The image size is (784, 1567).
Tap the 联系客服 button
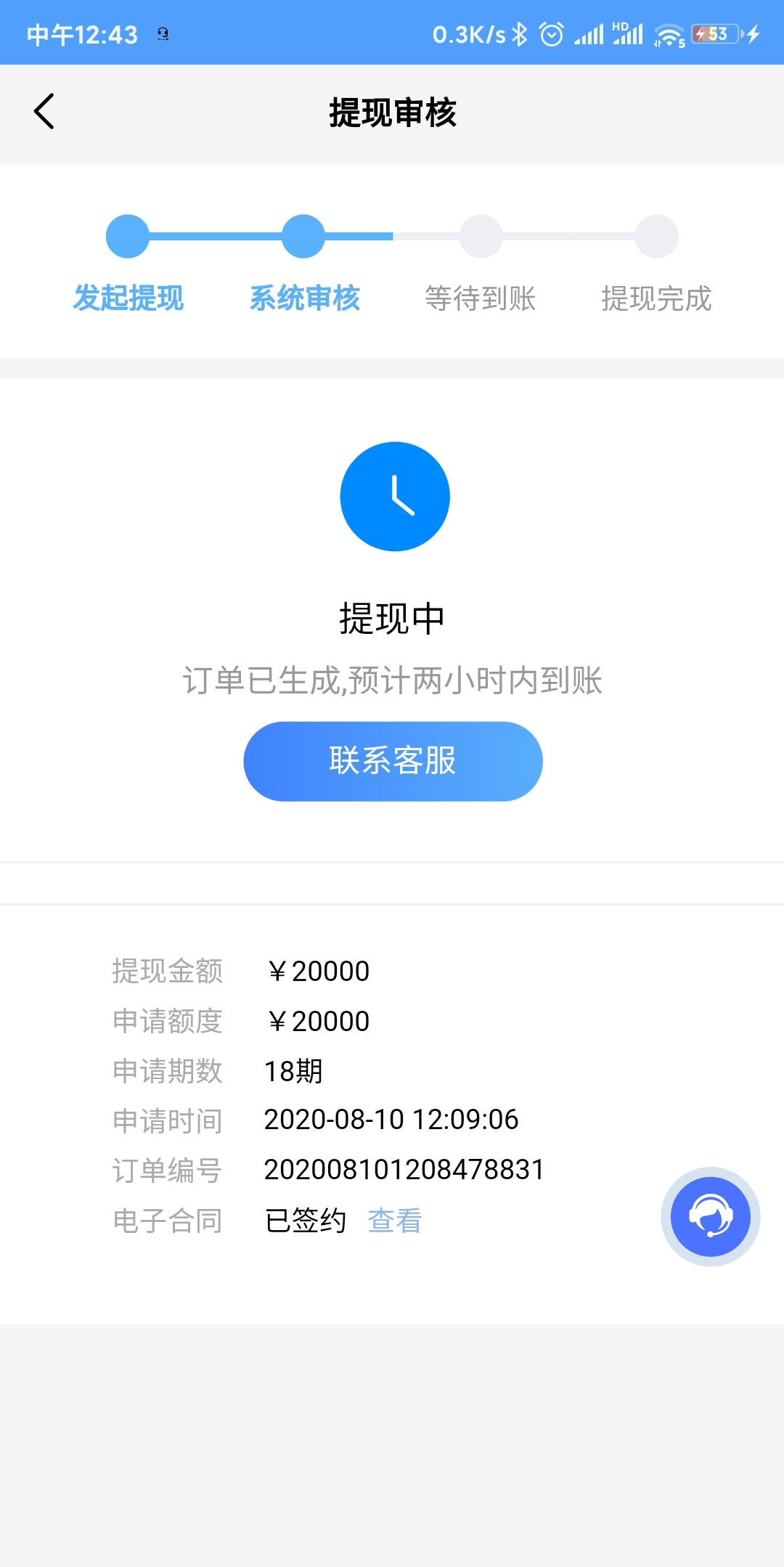(x=393, y=761)
